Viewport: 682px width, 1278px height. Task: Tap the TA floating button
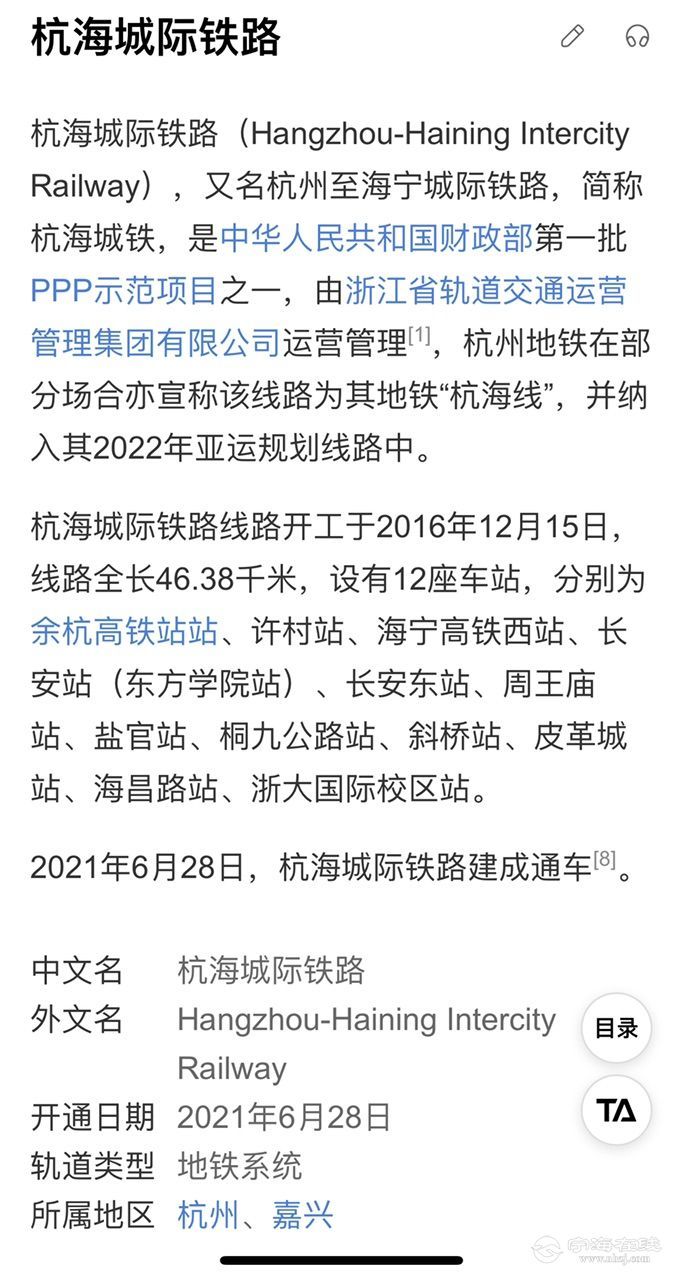(x=616, y=1110)
